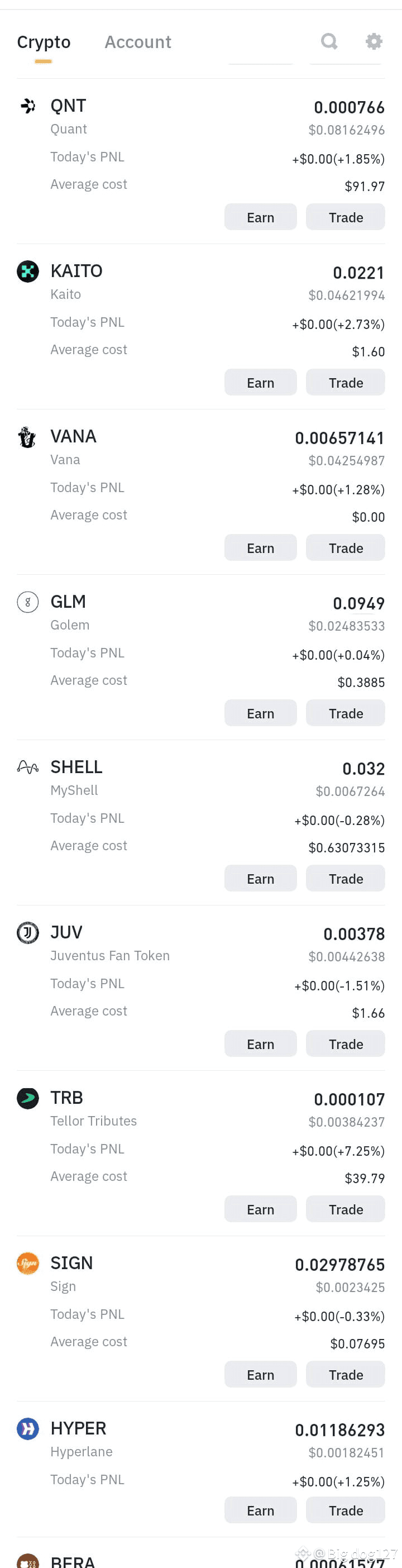
Task: Trade the VANA holding
Action: [x=346, y=548]
